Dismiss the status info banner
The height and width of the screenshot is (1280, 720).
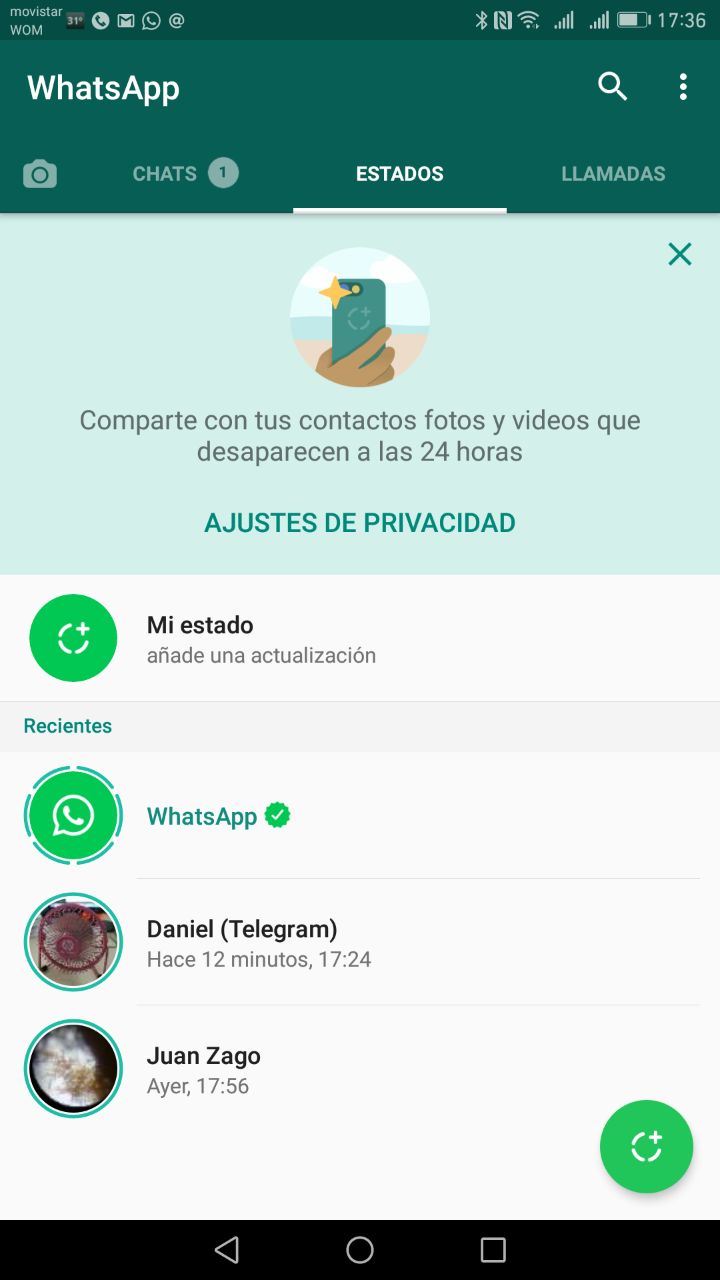click(680, 254)
